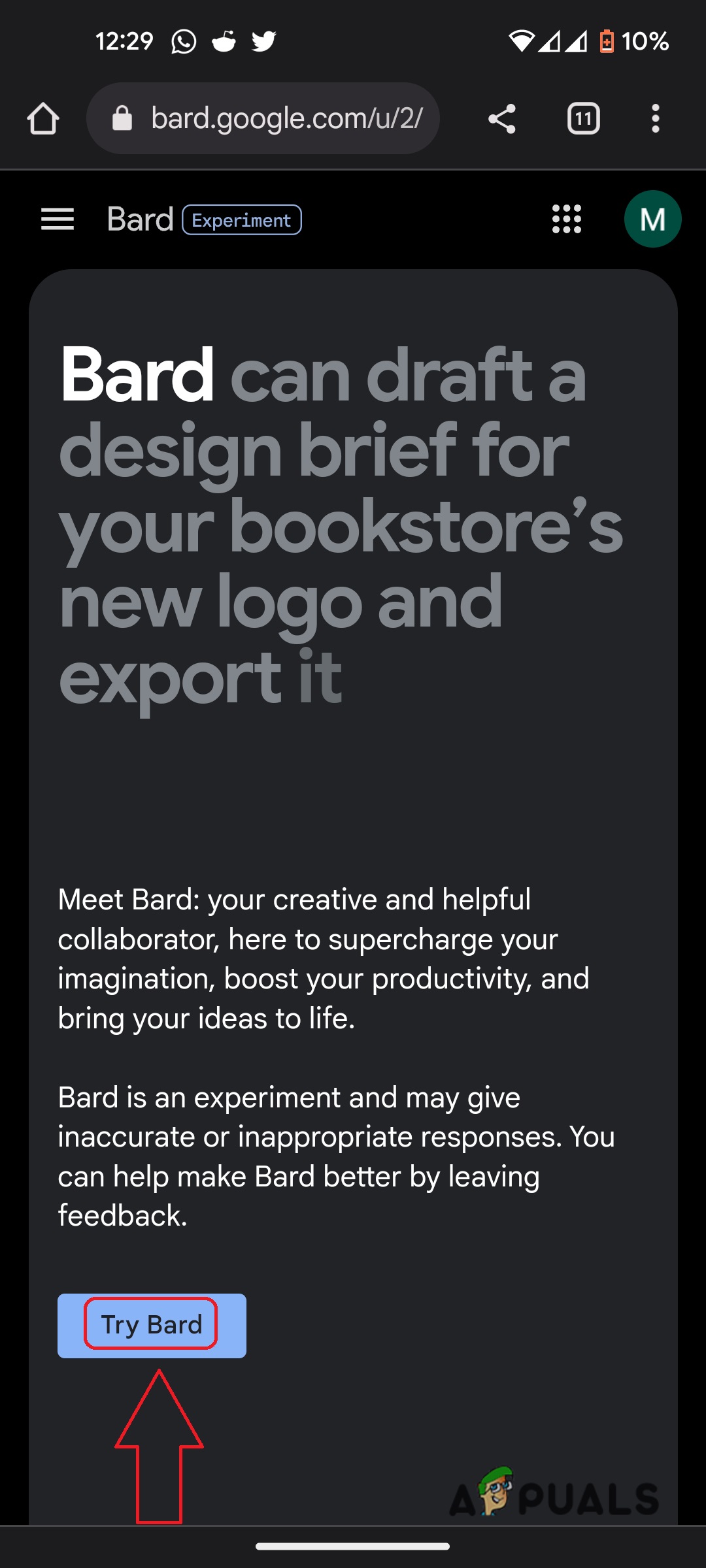This screenshot has width=706, height=1568.
Task: Tap the Try Bard button
Action: pyautogui.click(x=152, y=1326)
